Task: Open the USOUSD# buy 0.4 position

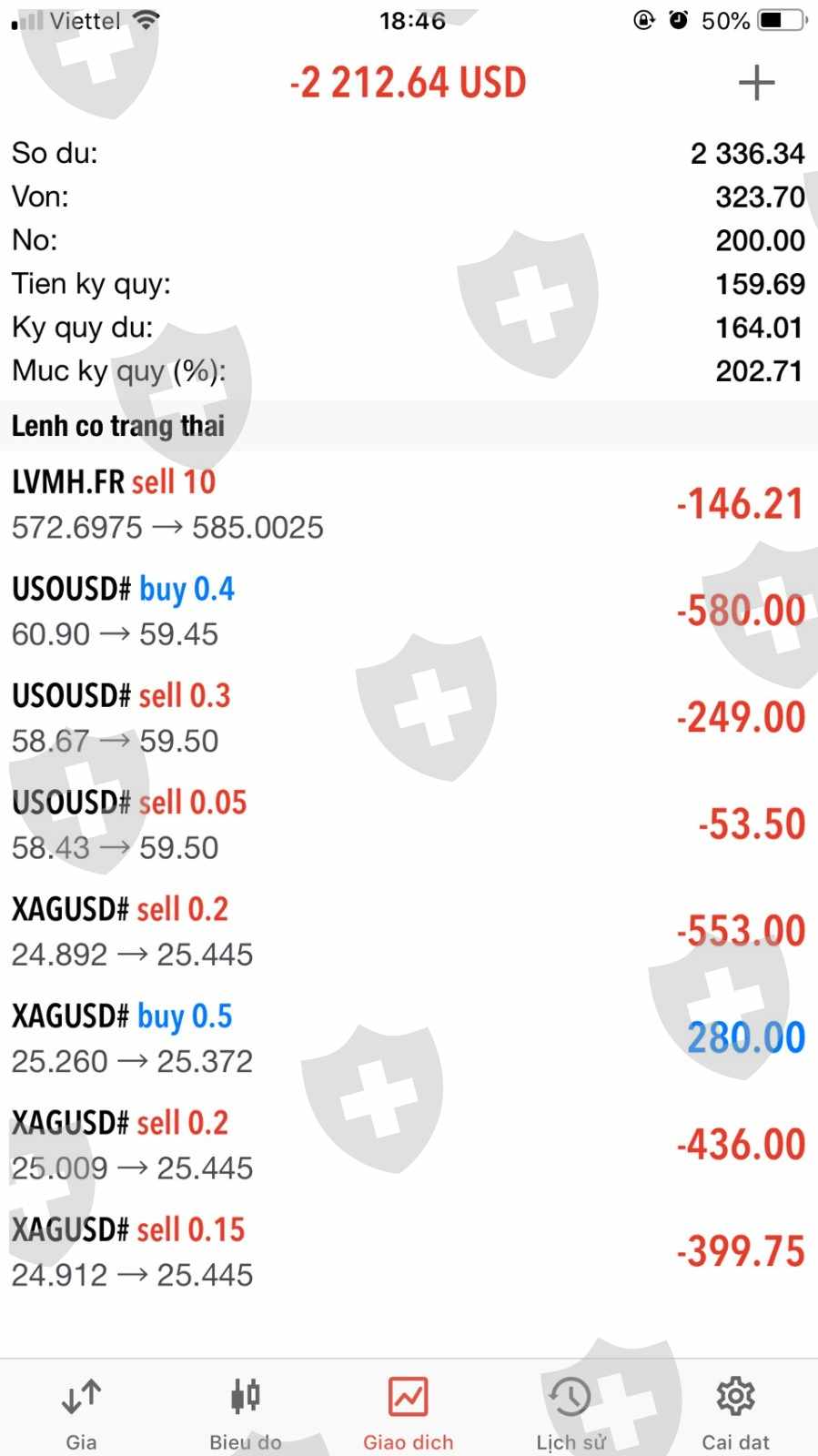Action: (x=409, y=611)
